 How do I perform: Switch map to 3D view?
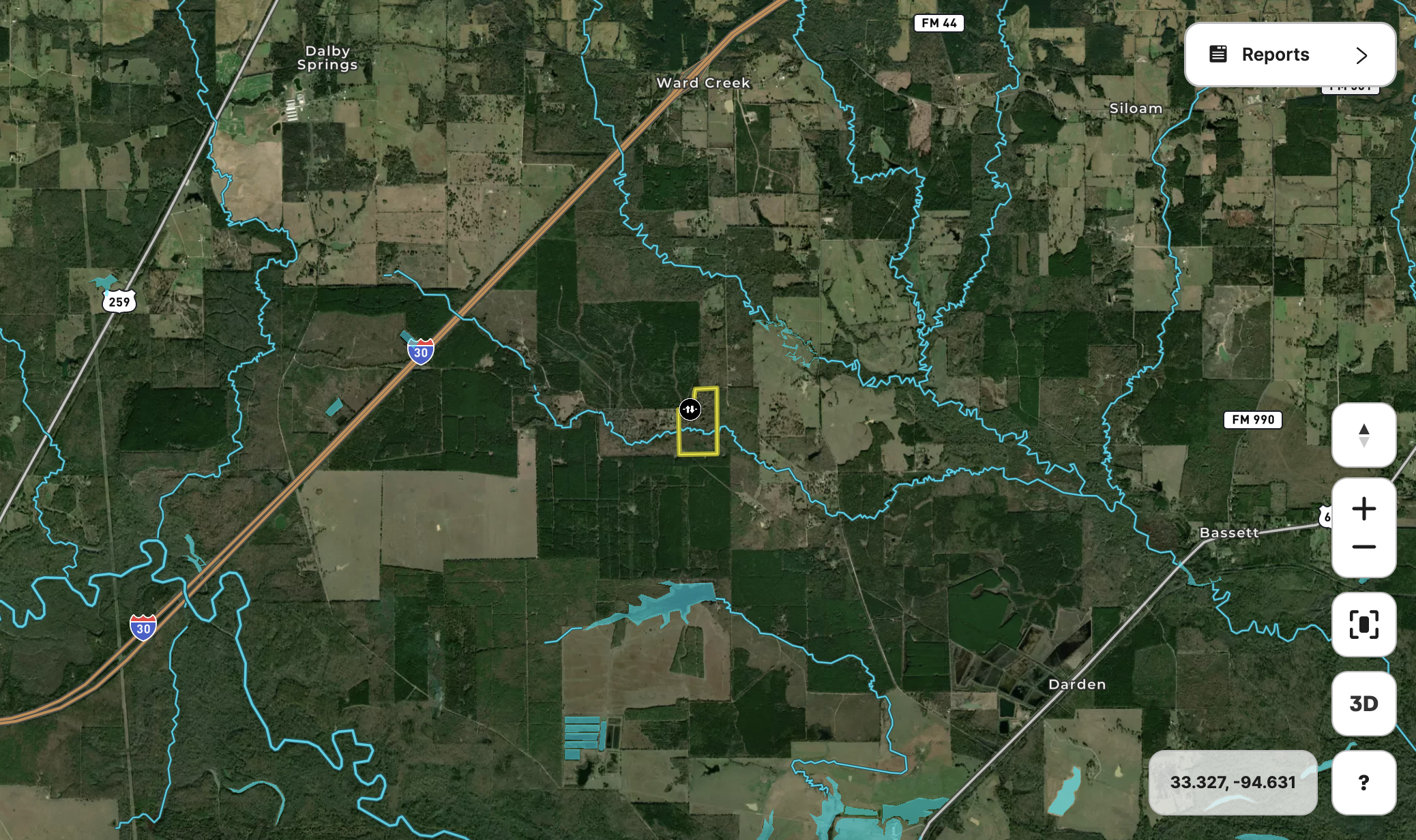[1363, 704]
